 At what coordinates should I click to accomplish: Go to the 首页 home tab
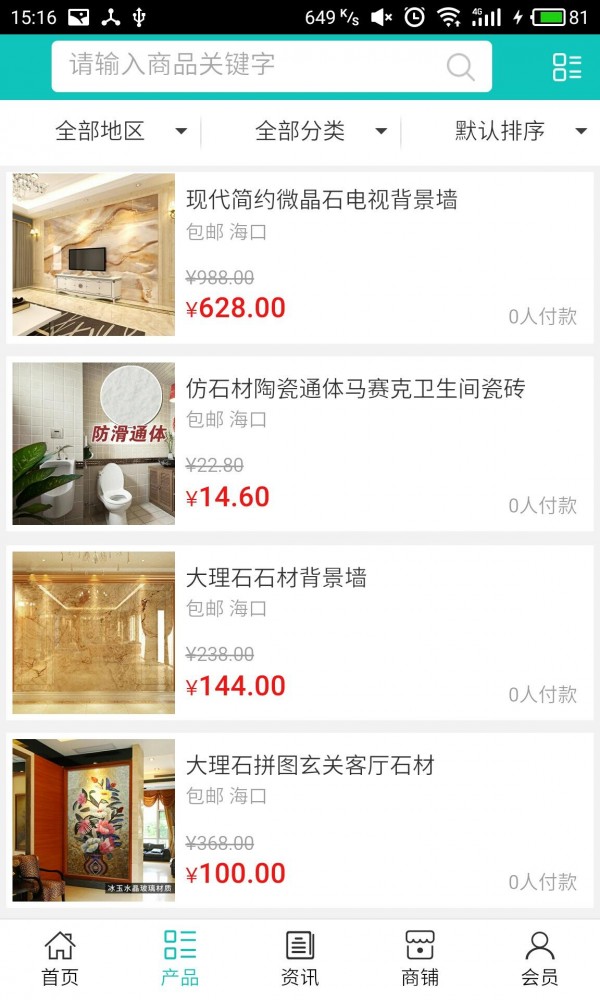point(60,958)
